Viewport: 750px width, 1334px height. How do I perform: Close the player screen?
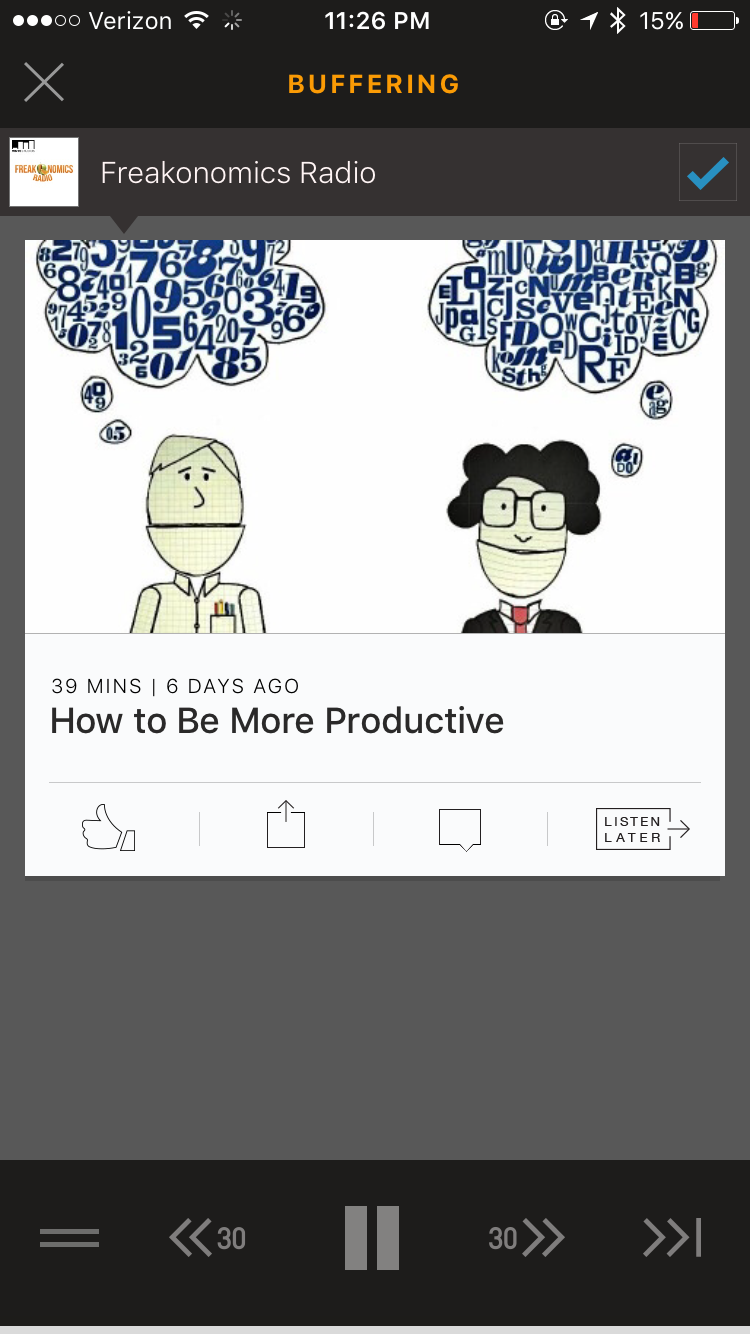click(x=44, y=83)
